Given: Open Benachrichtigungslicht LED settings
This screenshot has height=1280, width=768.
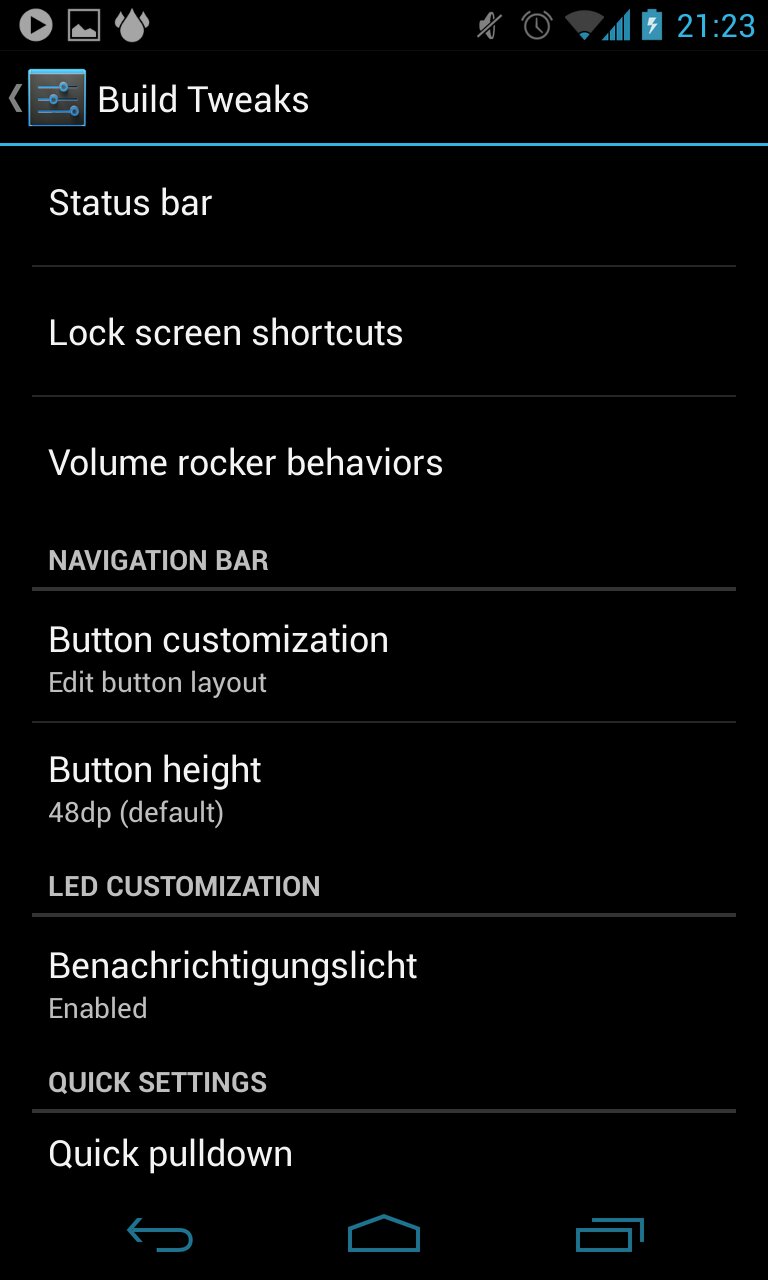Looking at the screenshot, I should pyautogui.click(x=384, y=984).
